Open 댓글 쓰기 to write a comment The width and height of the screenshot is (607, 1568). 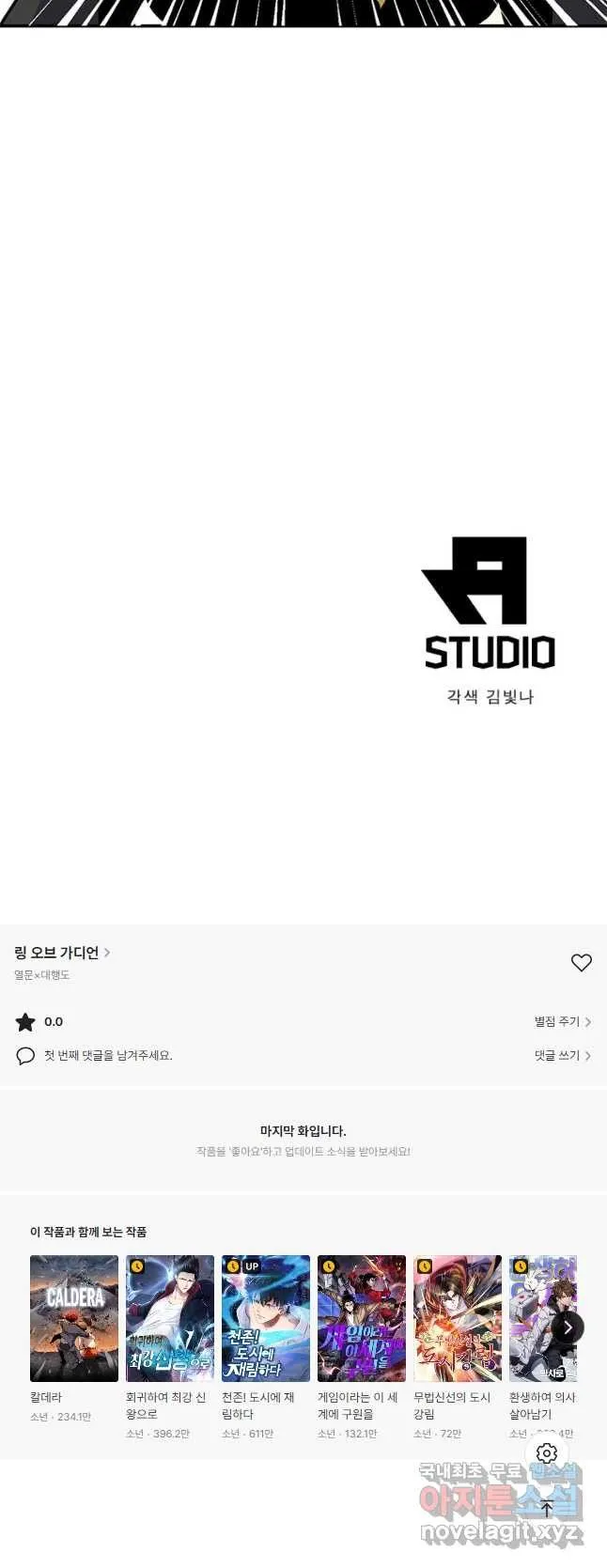pyautogui.click(x=562, y=1056)
